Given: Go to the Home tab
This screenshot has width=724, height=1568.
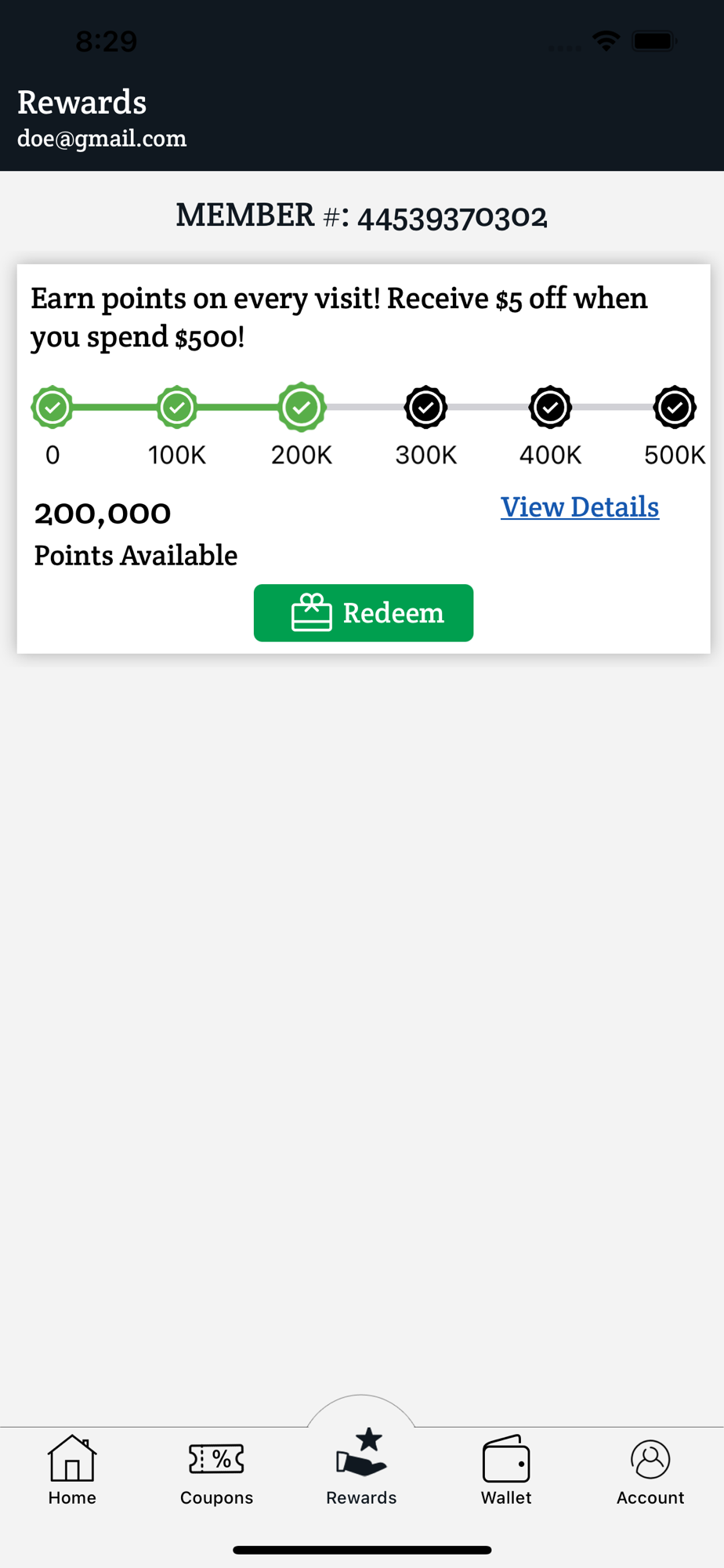Looking at the screenshot, I should [72, 1470].
